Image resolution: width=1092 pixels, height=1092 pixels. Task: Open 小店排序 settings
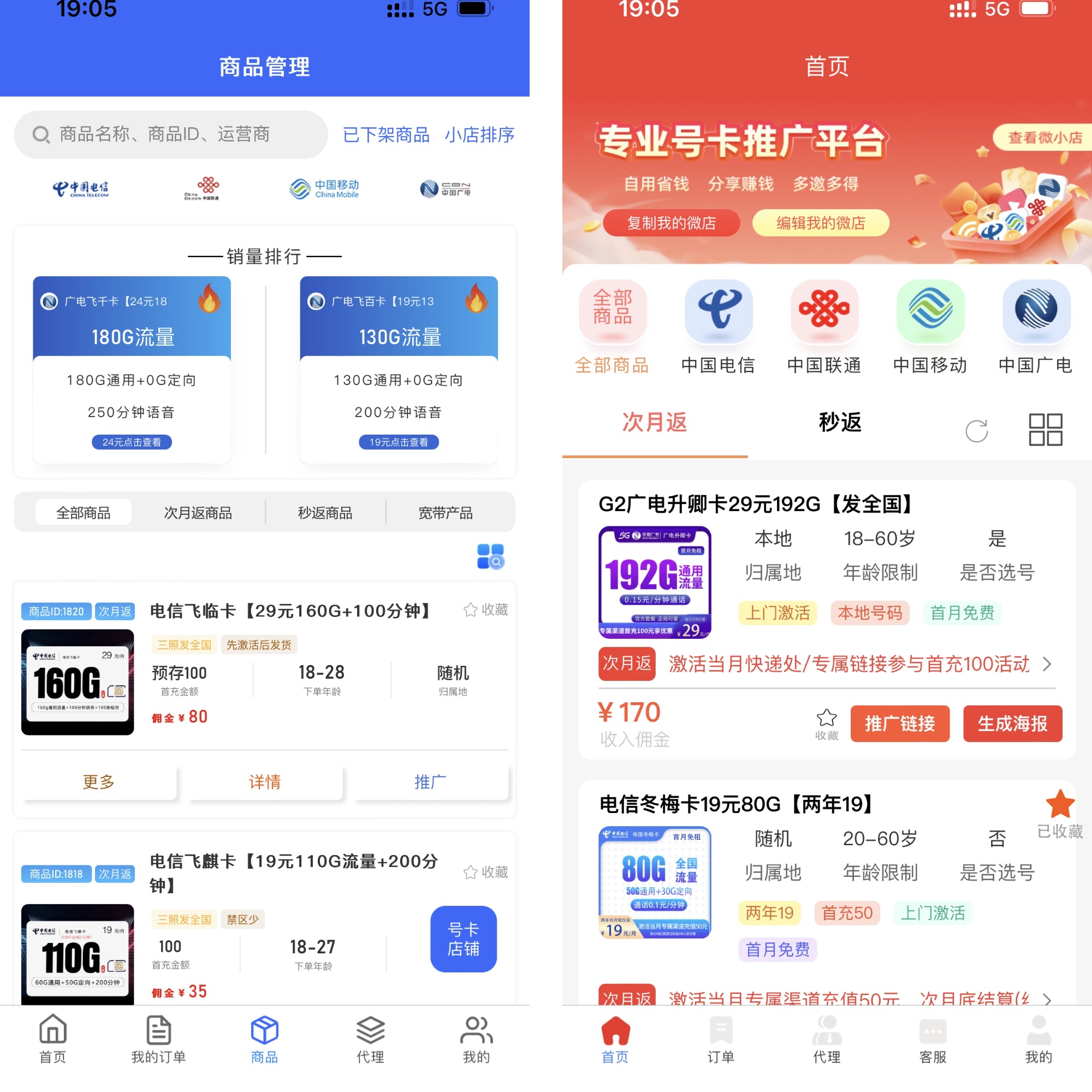point(479,134)
